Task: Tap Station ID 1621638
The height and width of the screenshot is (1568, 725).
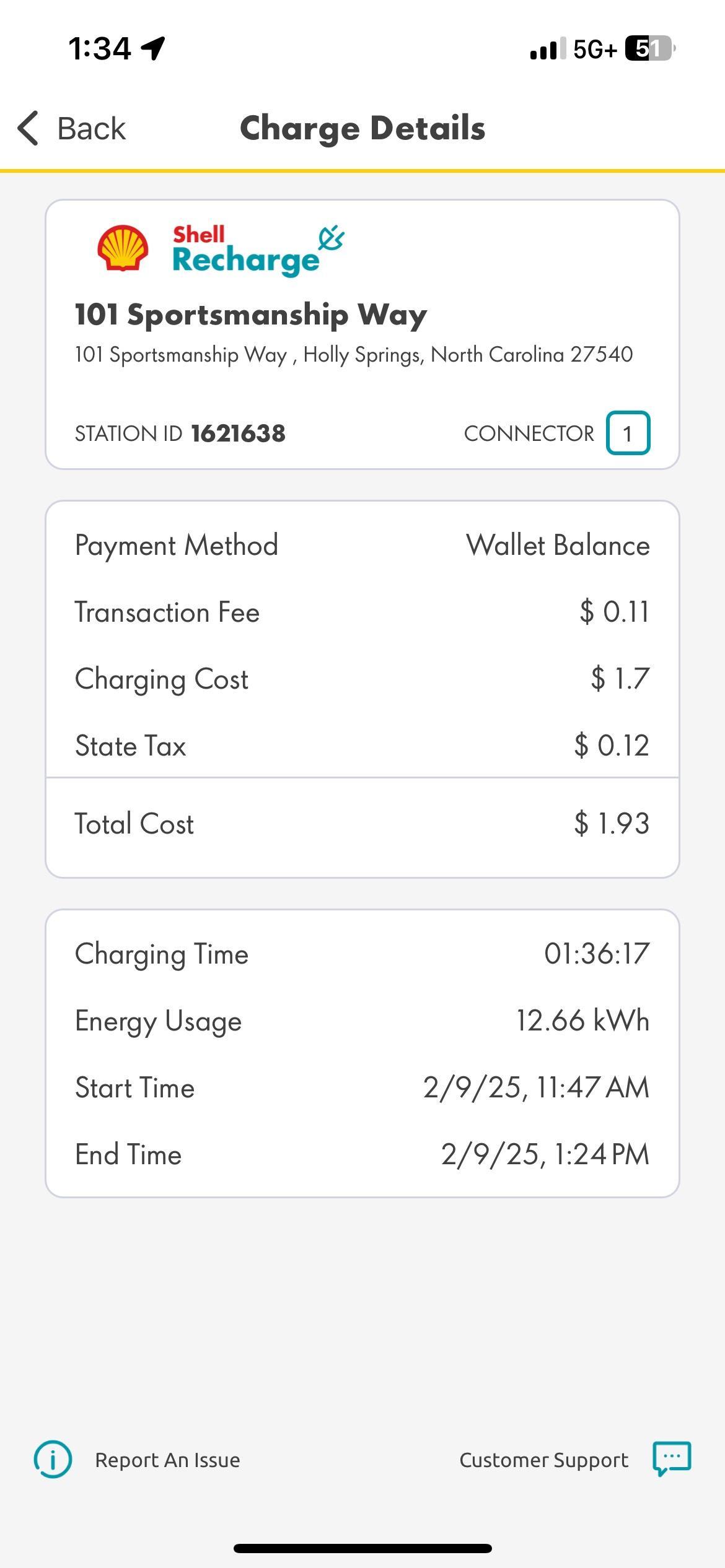Action: pos(180,433)
